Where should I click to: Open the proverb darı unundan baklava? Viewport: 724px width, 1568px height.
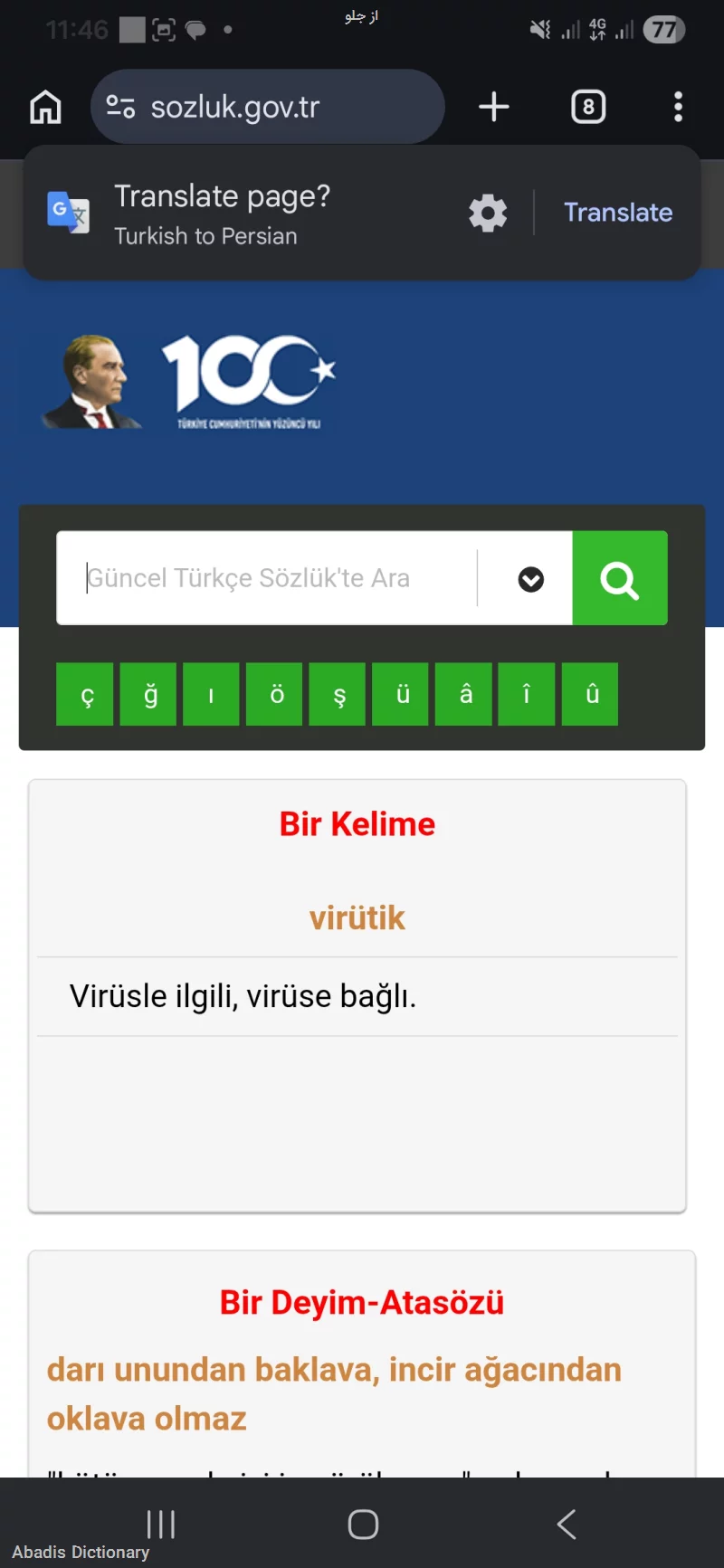(x=334, y=1394)
